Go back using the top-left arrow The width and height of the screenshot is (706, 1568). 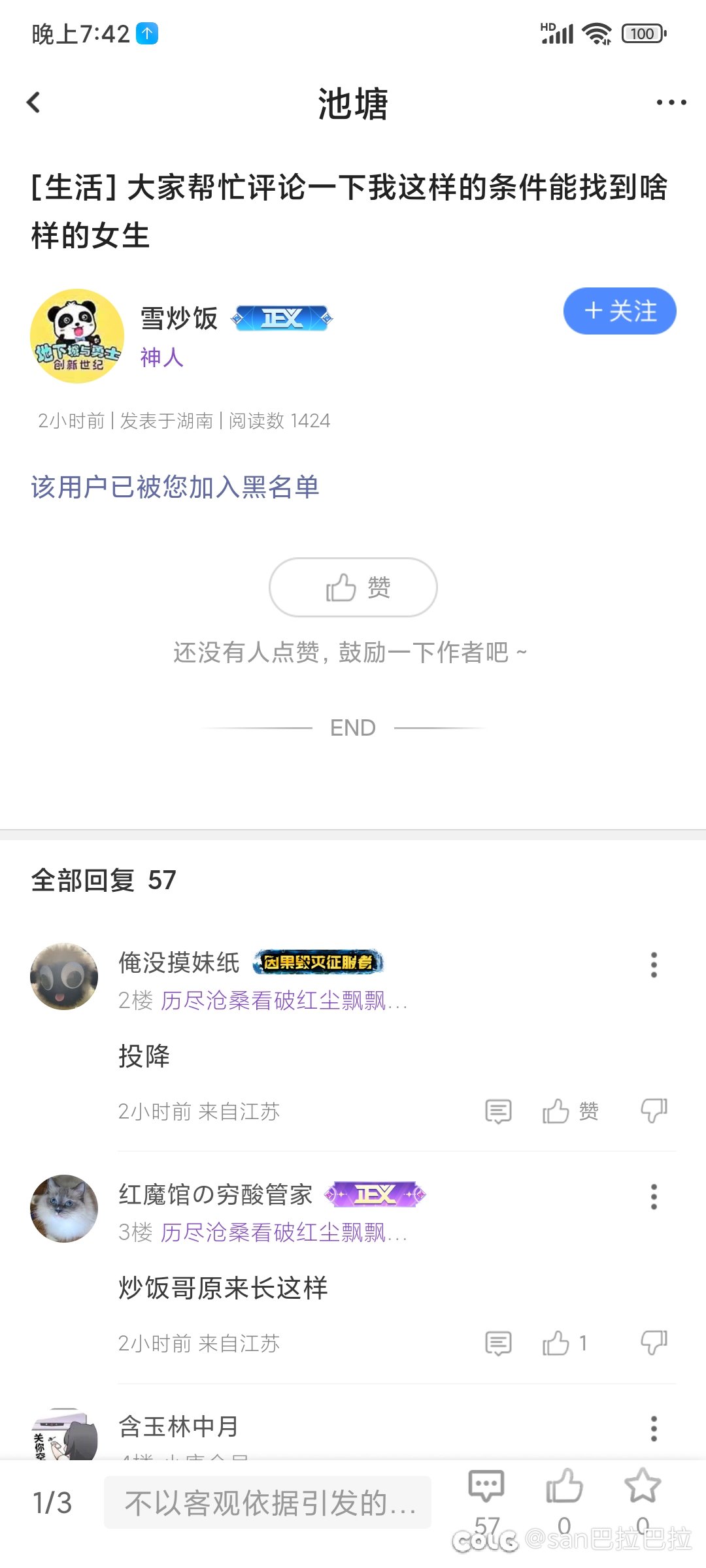(34, 103)
